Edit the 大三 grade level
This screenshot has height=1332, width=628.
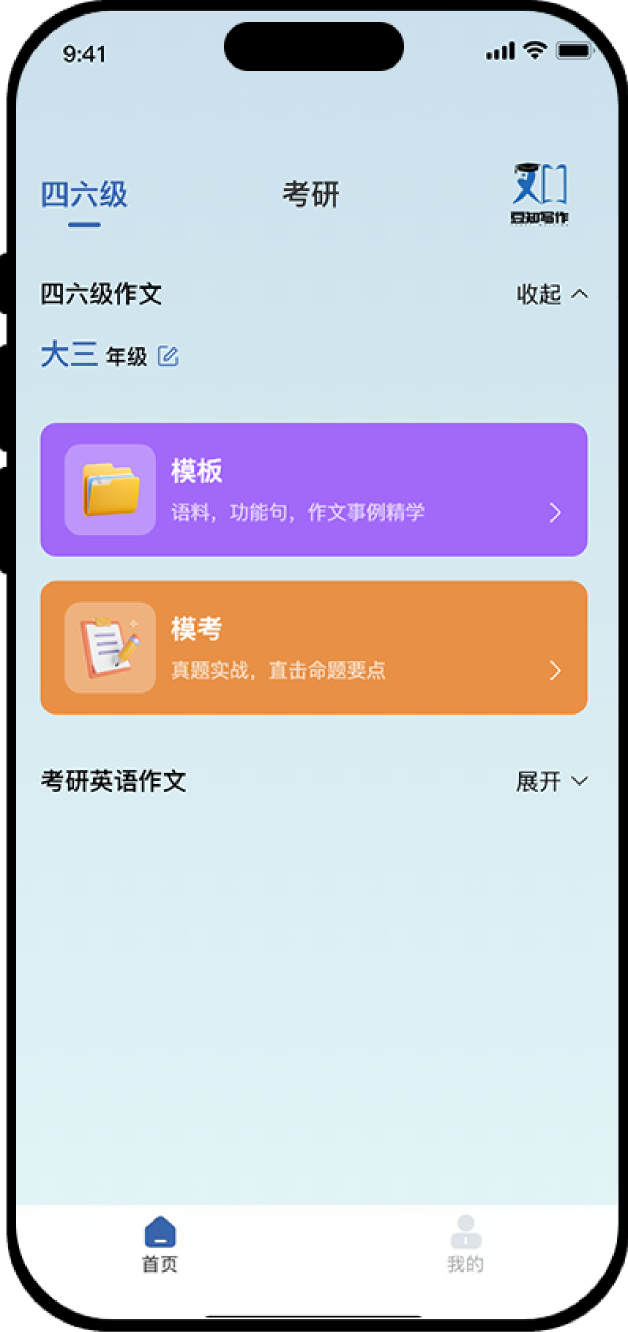pos(168,356)
